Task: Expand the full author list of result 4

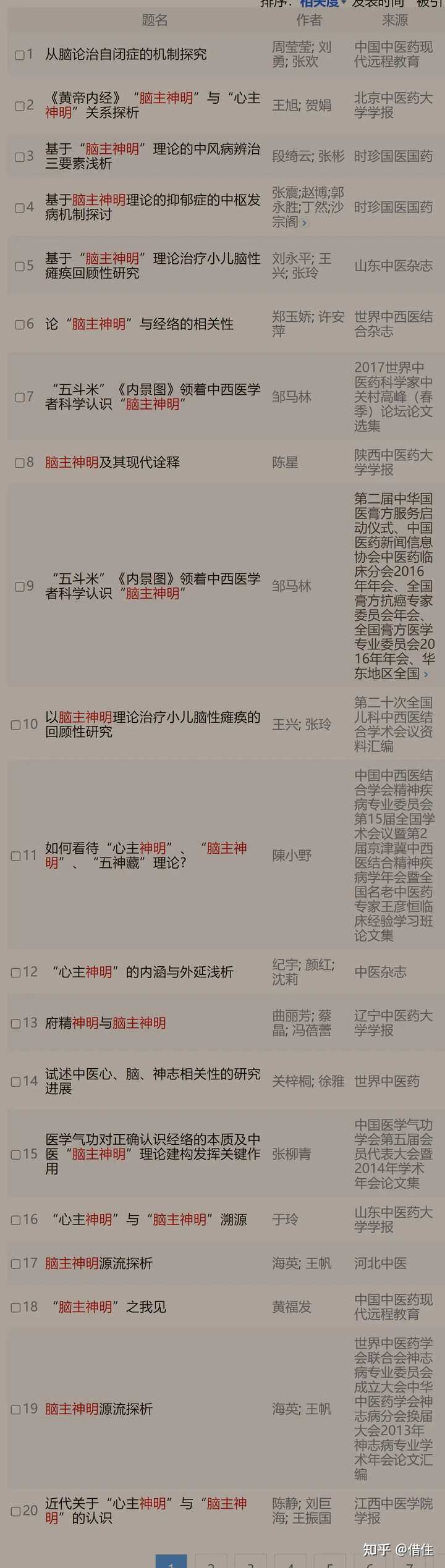Action: click(x=304, y=222)
